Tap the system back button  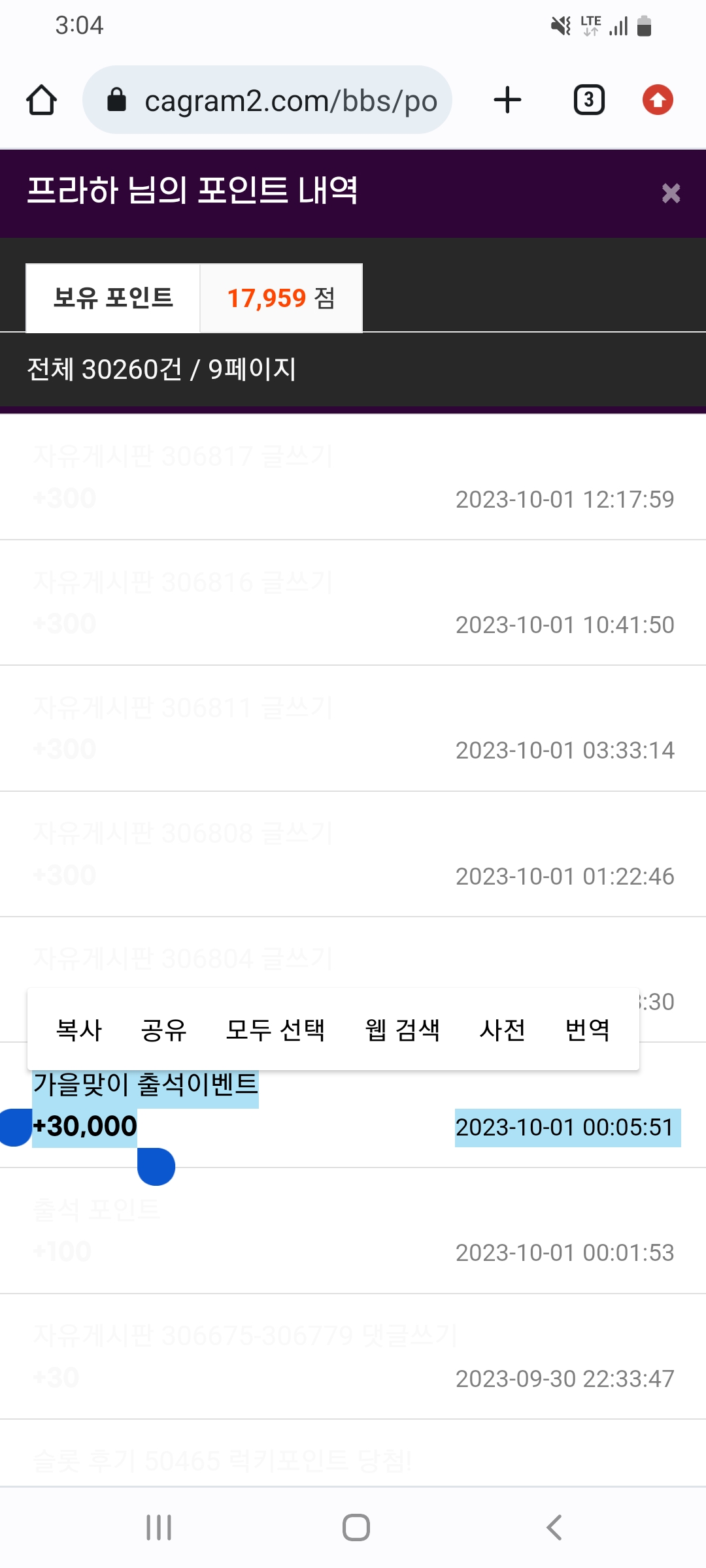(x=554, y=1527)
